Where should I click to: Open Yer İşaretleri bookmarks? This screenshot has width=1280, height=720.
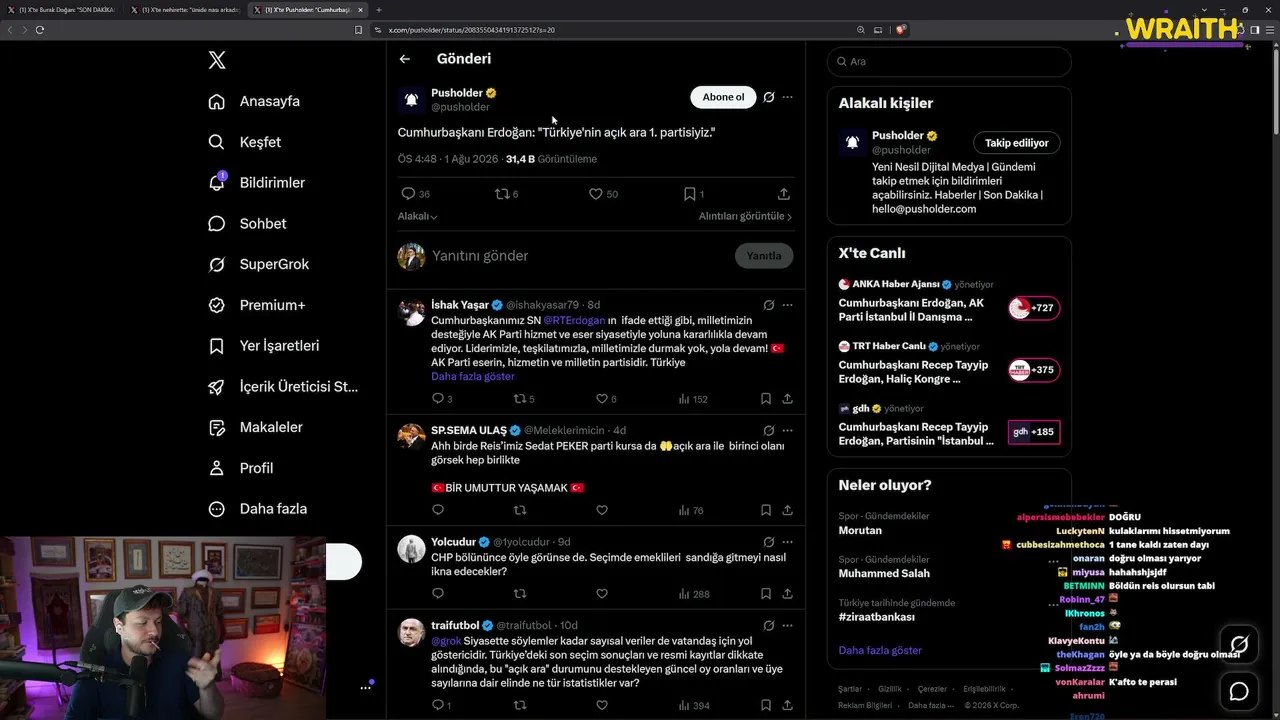(x=264, y=346)
